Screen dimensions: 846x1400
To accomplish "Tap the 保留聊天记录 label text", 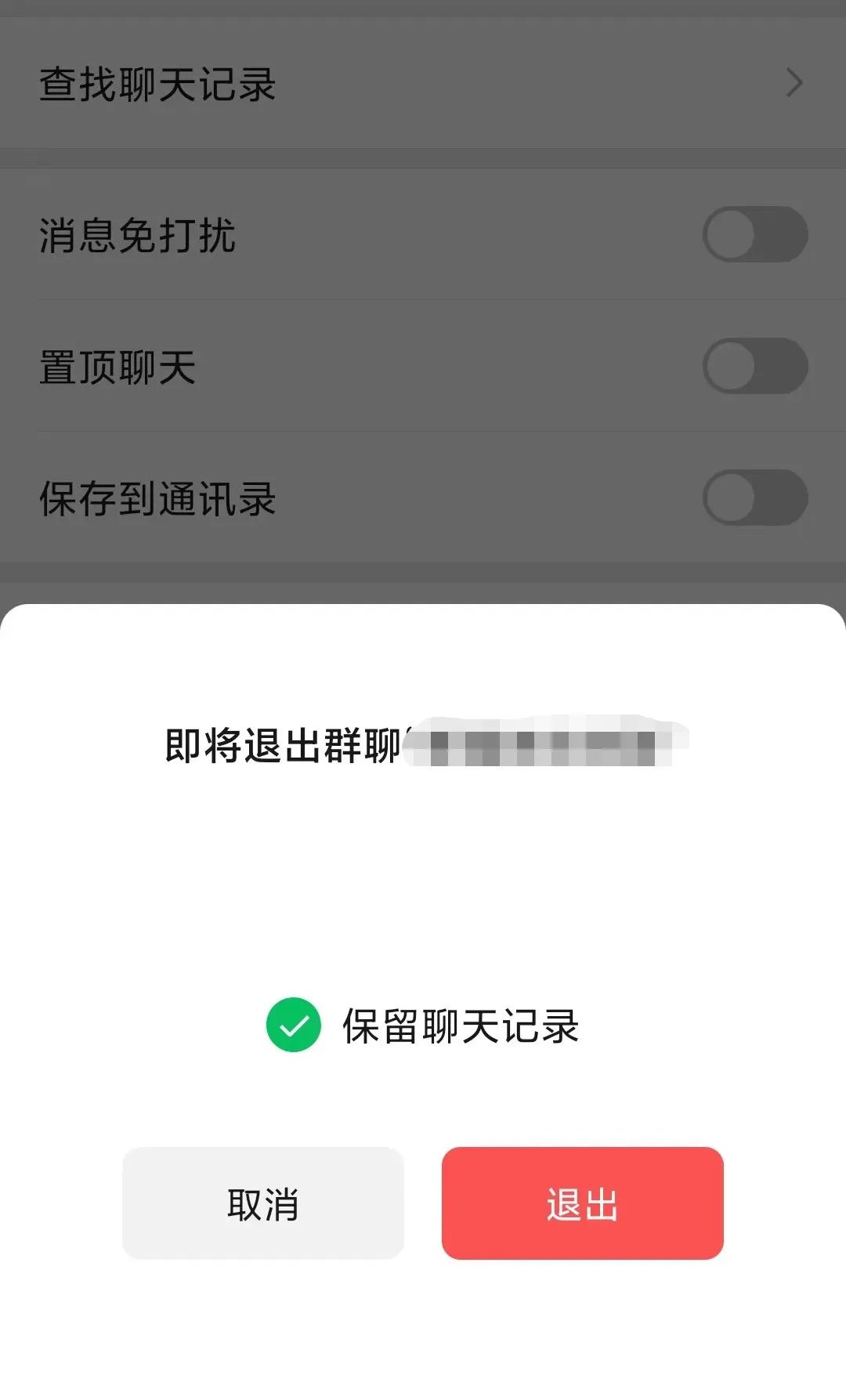I will pos(462,1023).
